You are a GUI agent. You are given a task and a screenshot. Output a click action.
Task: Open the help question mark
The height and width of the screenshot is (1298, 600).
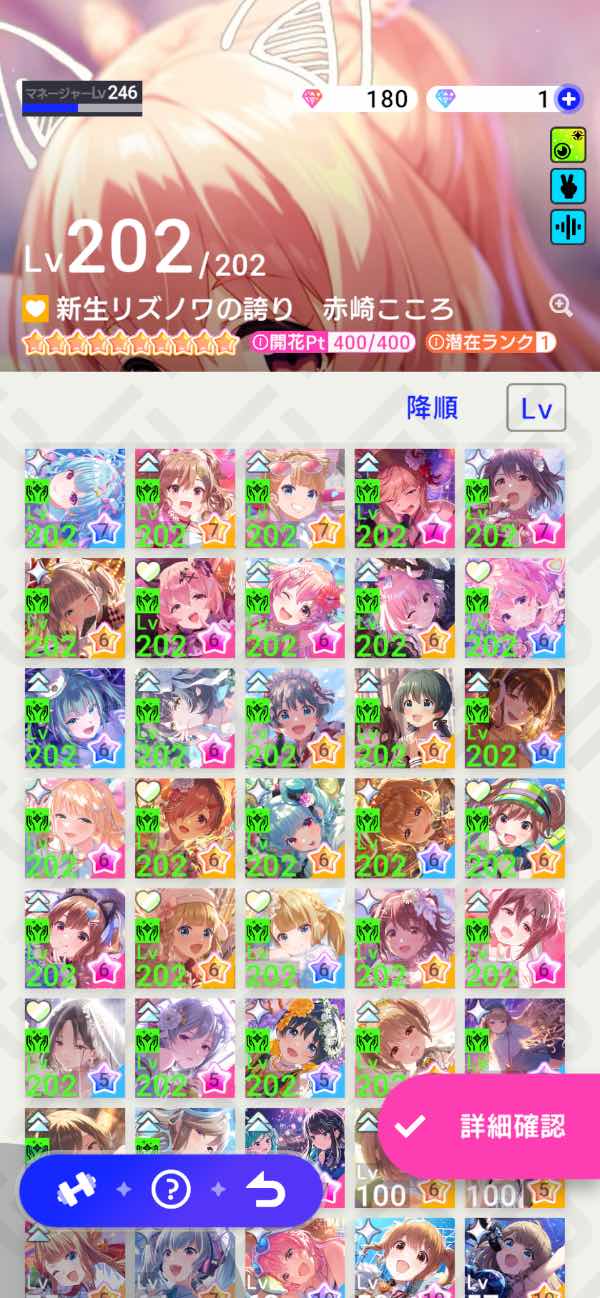[171, 1190]
